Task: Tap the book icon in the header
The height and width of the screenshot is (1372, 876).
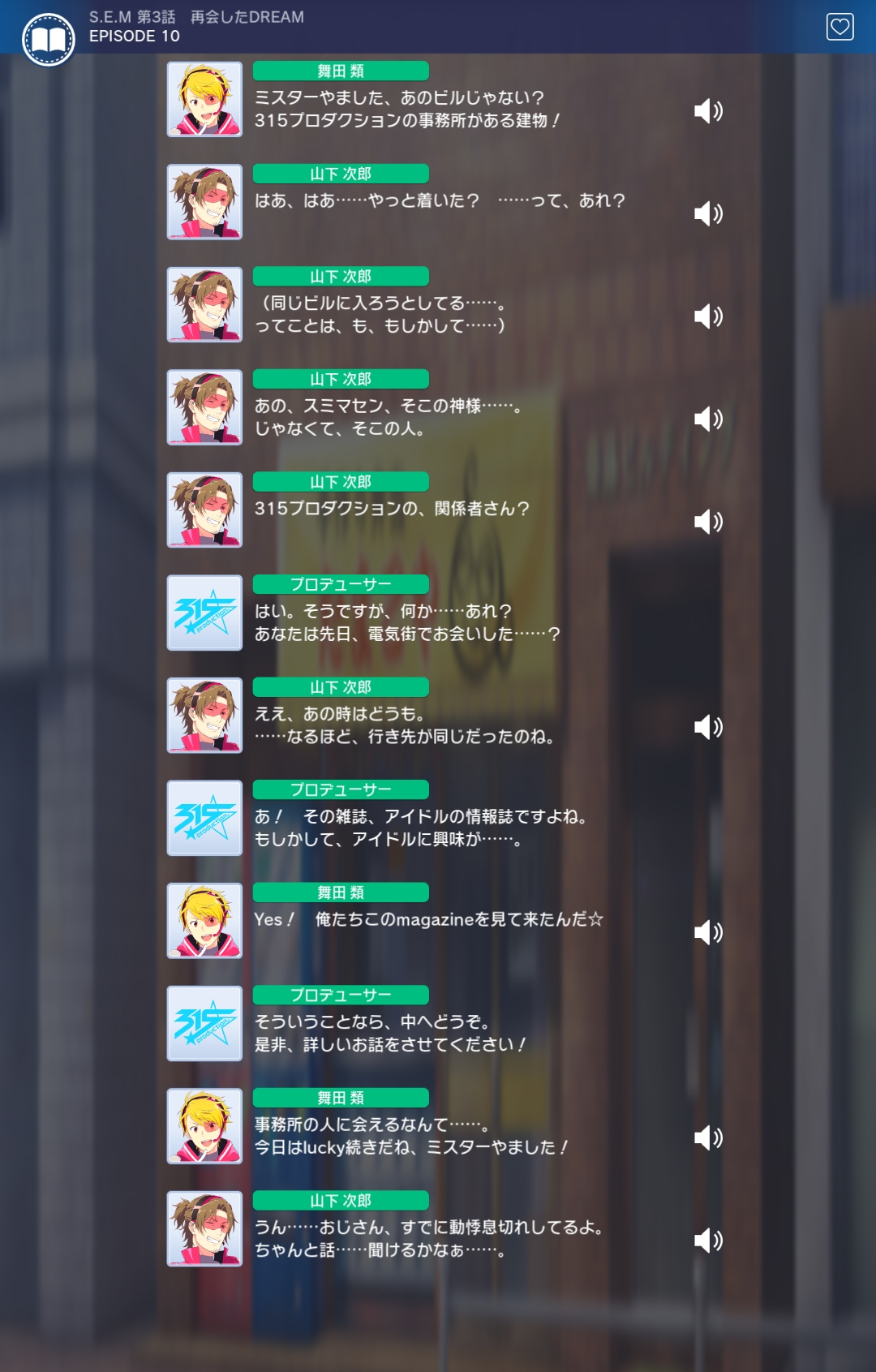Action: coord(49,38)
